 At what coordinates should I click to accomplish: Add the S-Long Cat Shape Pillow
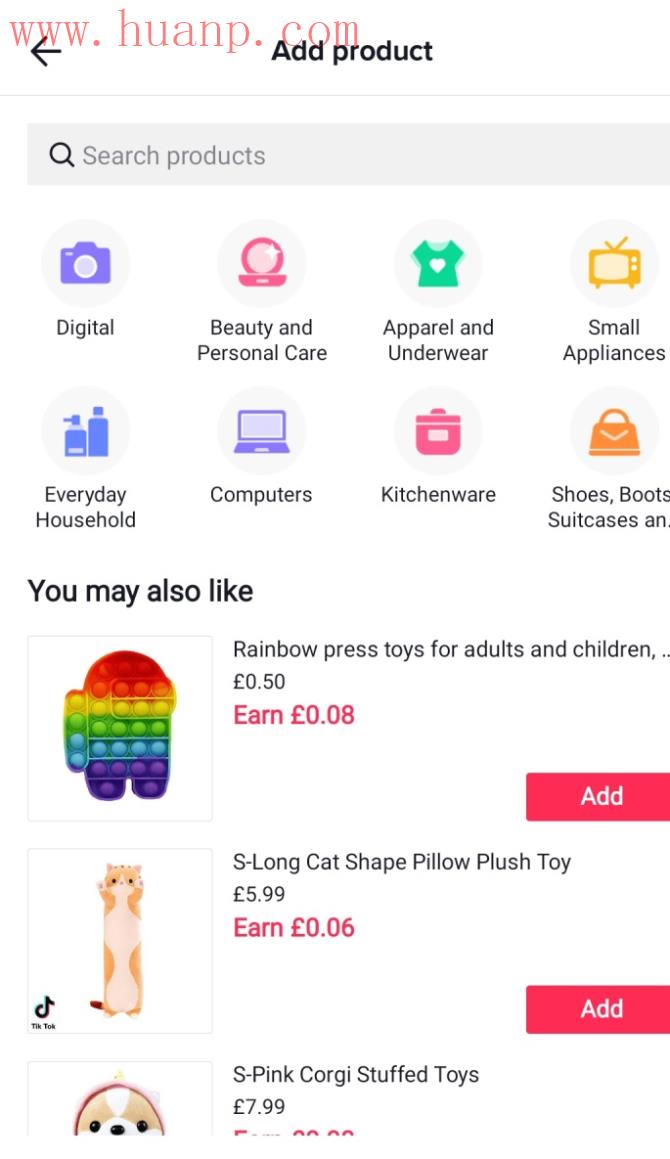600,1009
